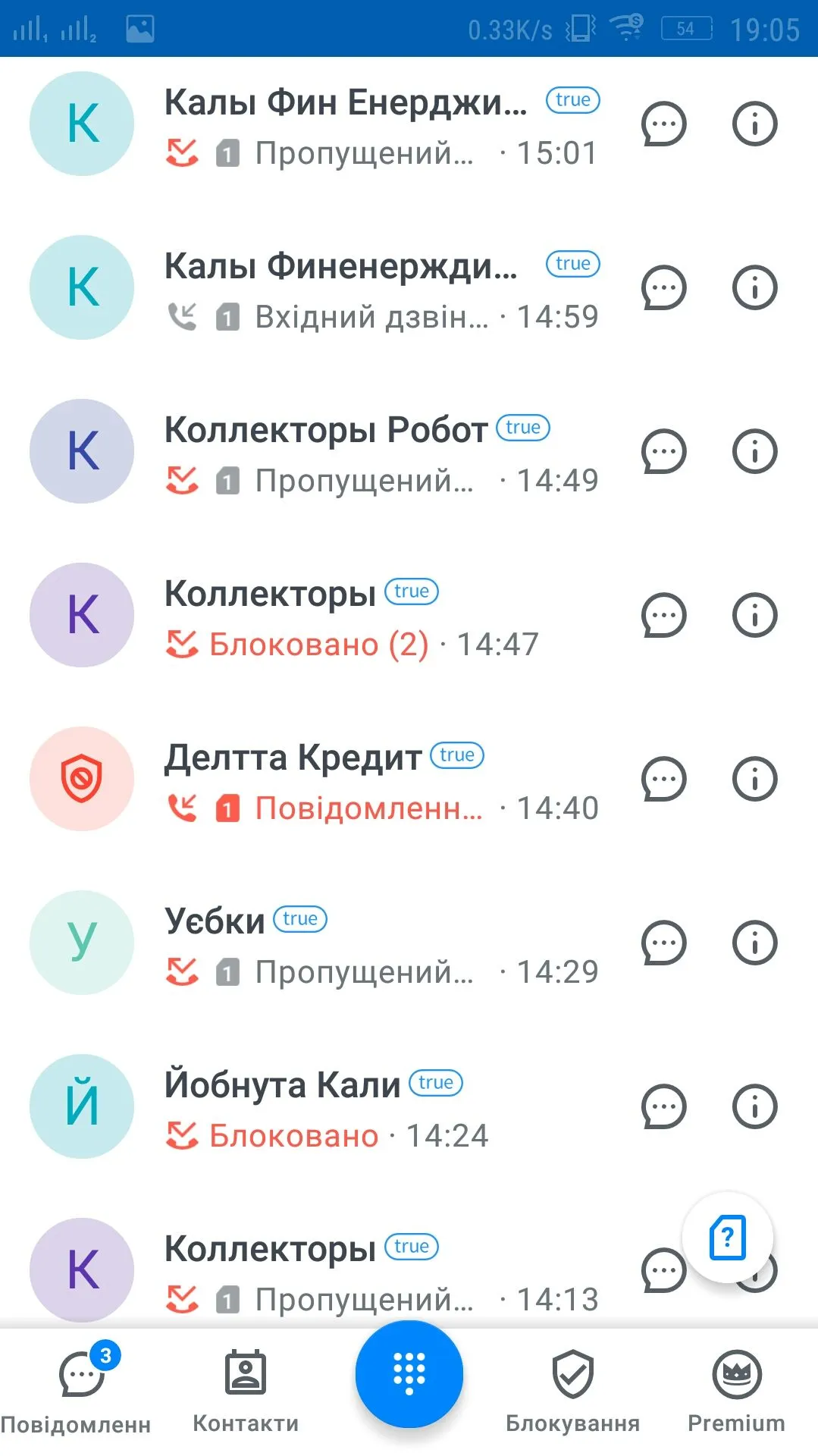The width and height of the screenshot is (818, 1456).
Task: Message the contact blocked at 14:24
Action: 663,1107
